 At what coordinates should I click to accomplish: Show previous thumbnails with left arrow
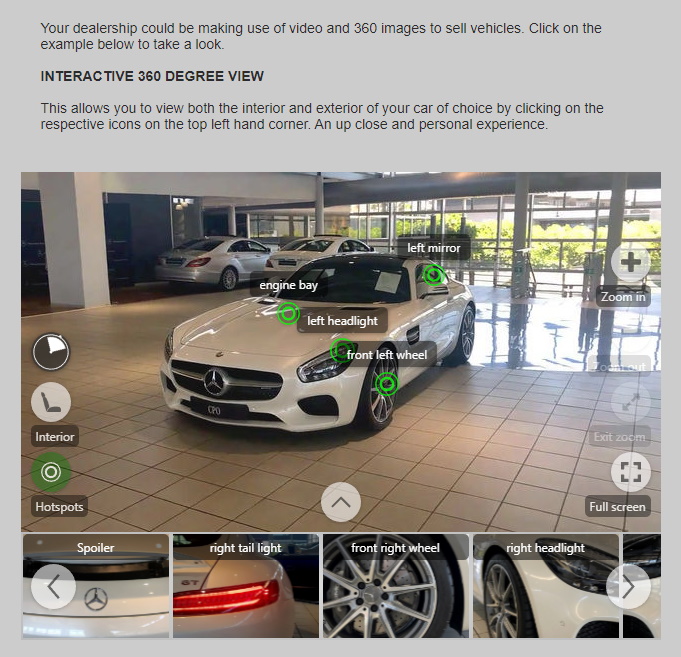tap(53, 587)
